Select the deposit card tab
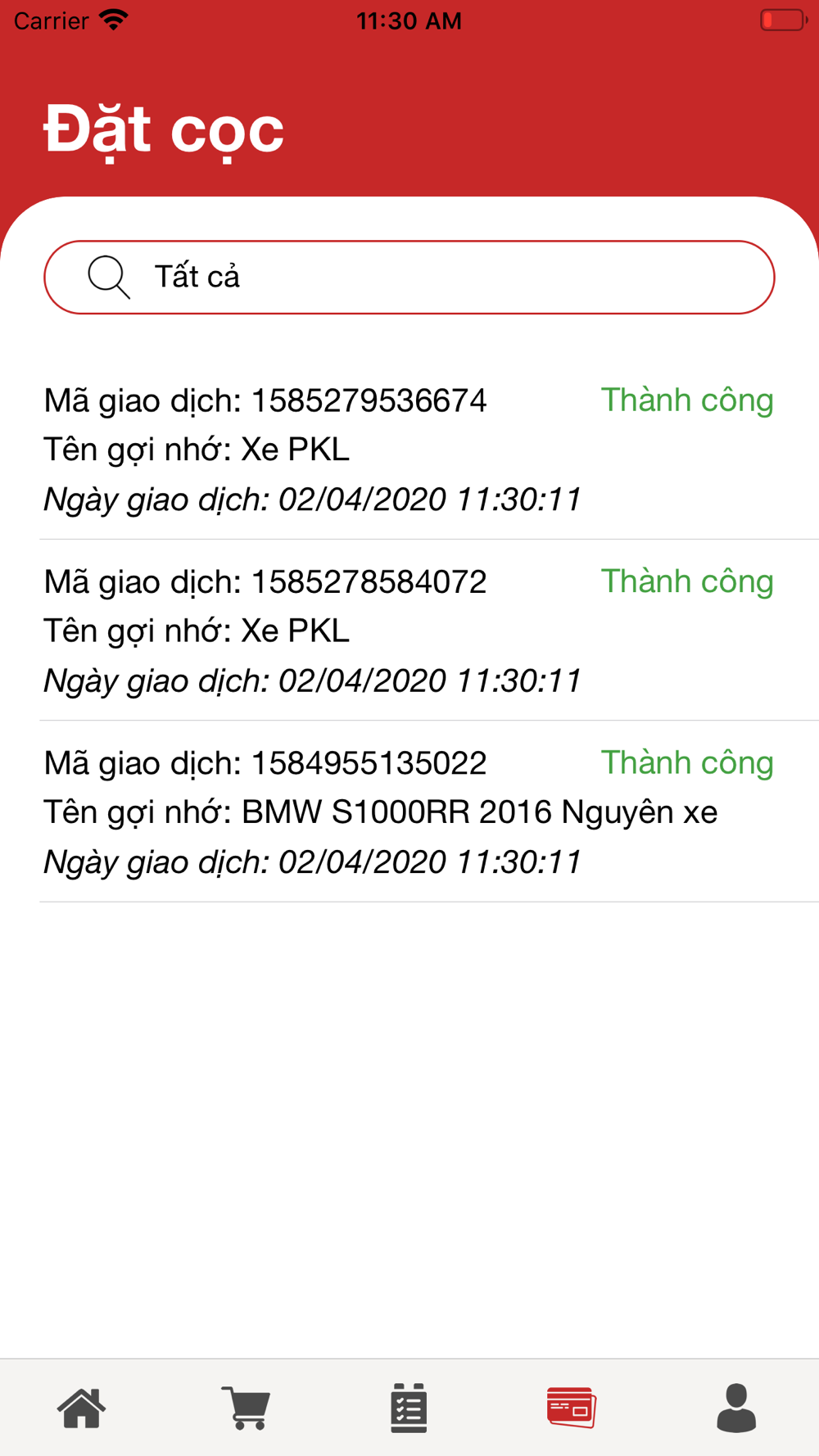The image size is (819, 1456). (572, 1409)
